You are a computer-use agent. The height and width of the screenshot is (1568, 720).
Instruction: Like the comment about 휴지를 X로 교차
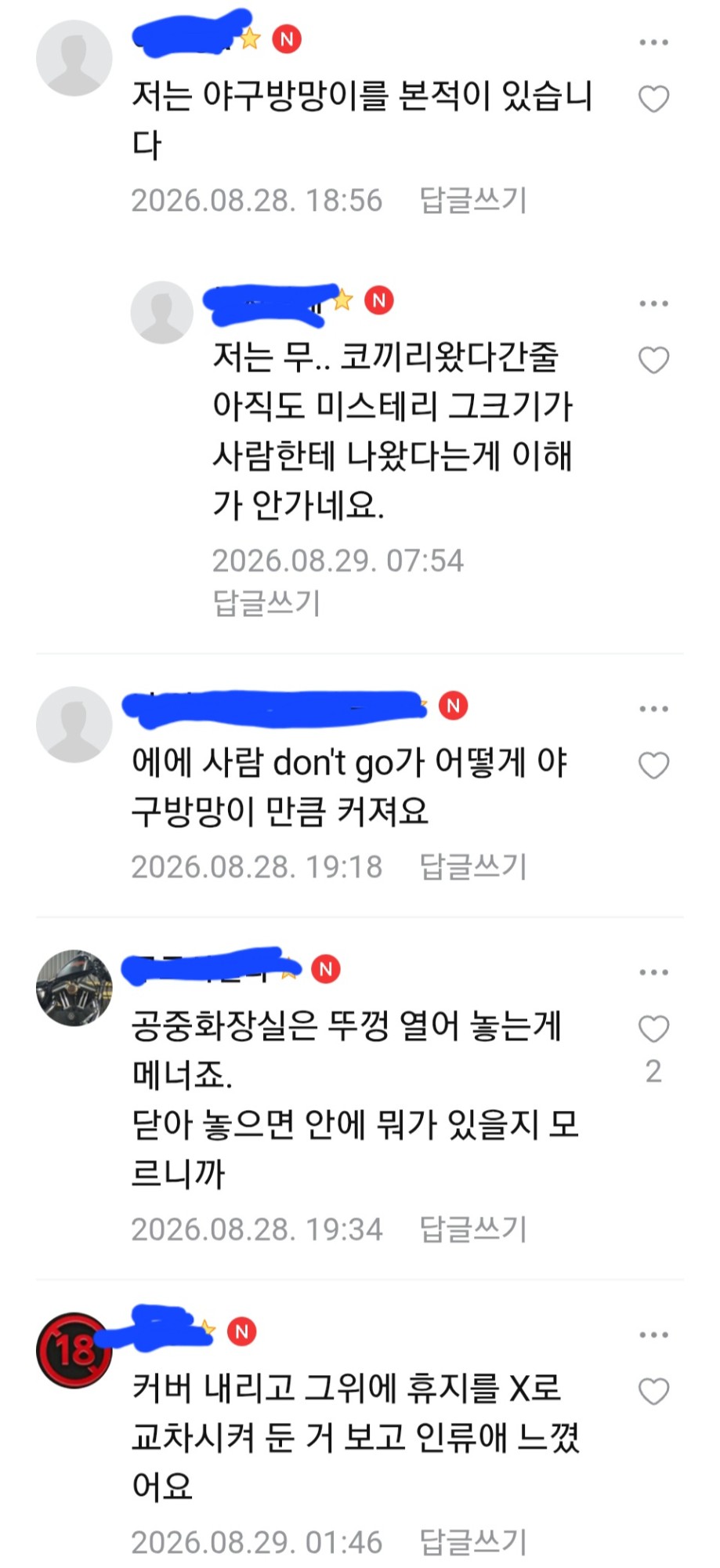click(653, 1392)
